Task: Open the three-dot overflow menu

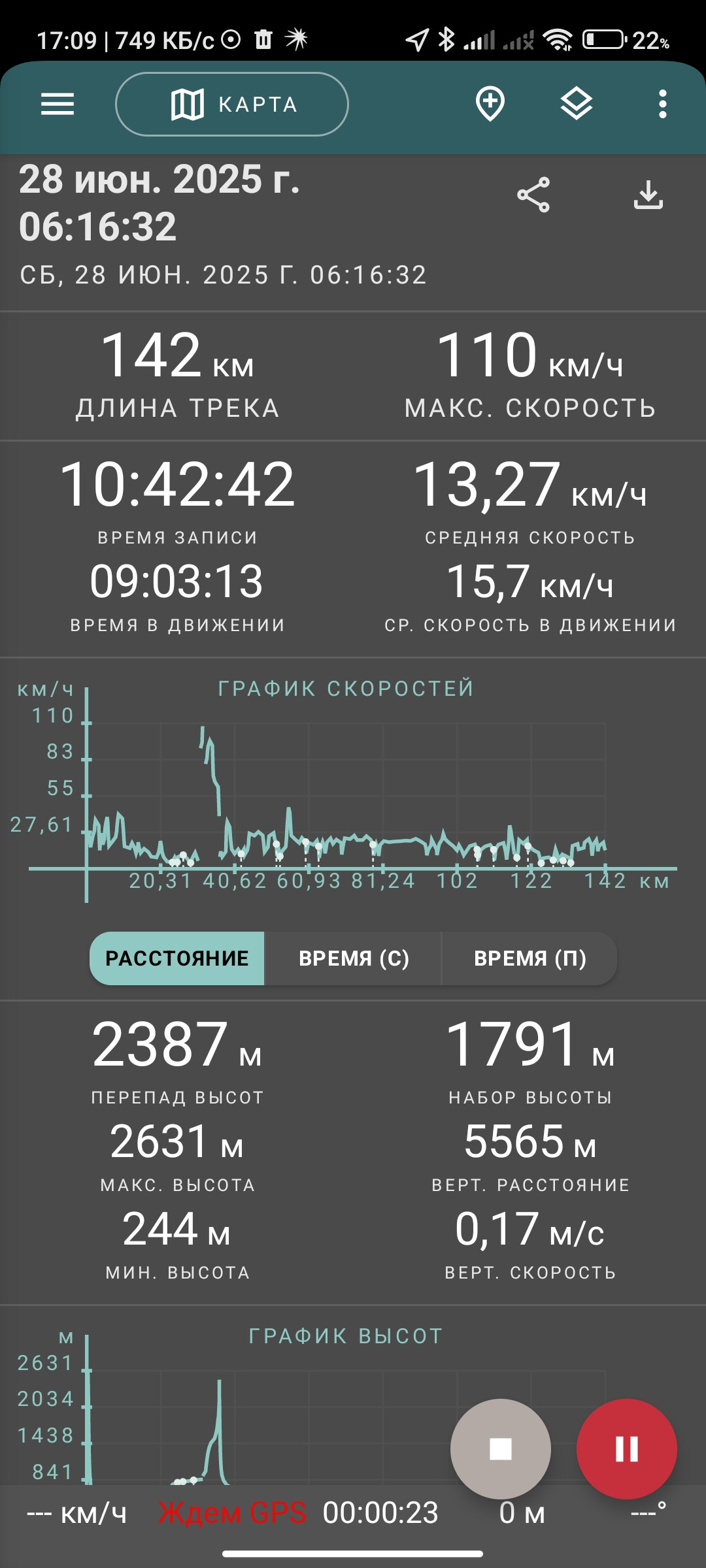Action: [663, 104]
